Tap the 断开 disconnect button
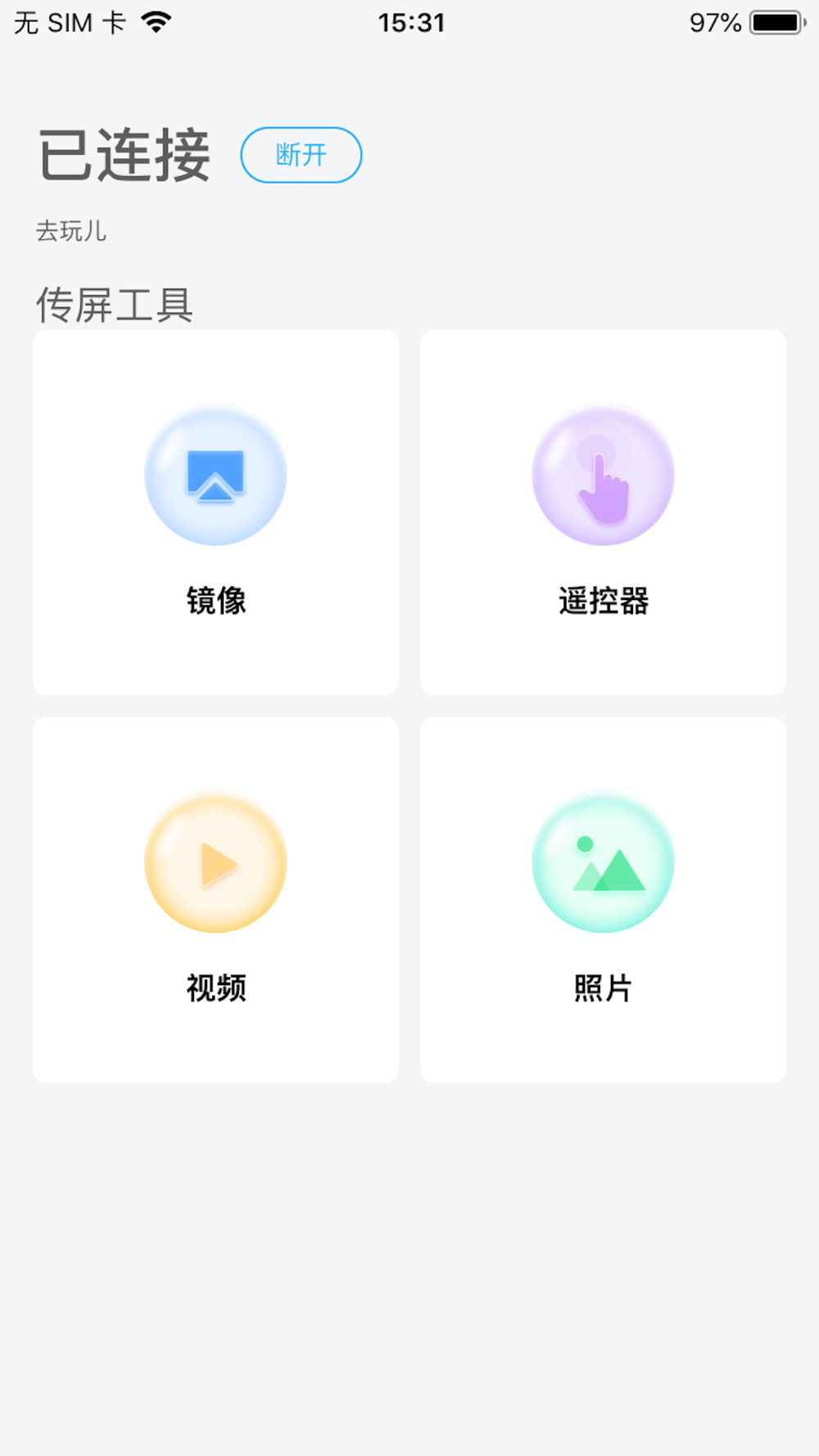The height and width of the screenshot is (1456, 819). click(x=301, y=155)
